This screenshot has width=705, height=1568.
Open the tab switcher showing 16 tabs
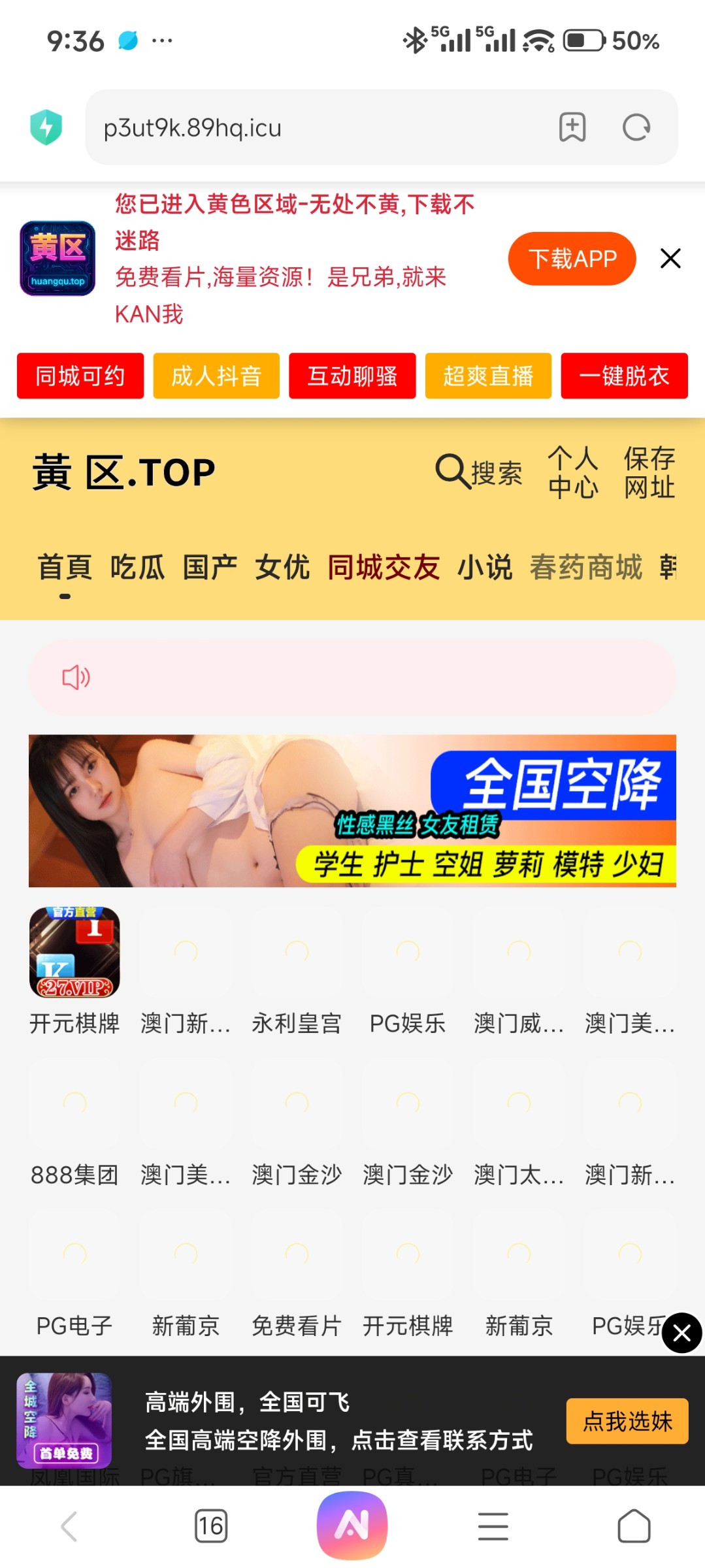(x=211, y=1524)
